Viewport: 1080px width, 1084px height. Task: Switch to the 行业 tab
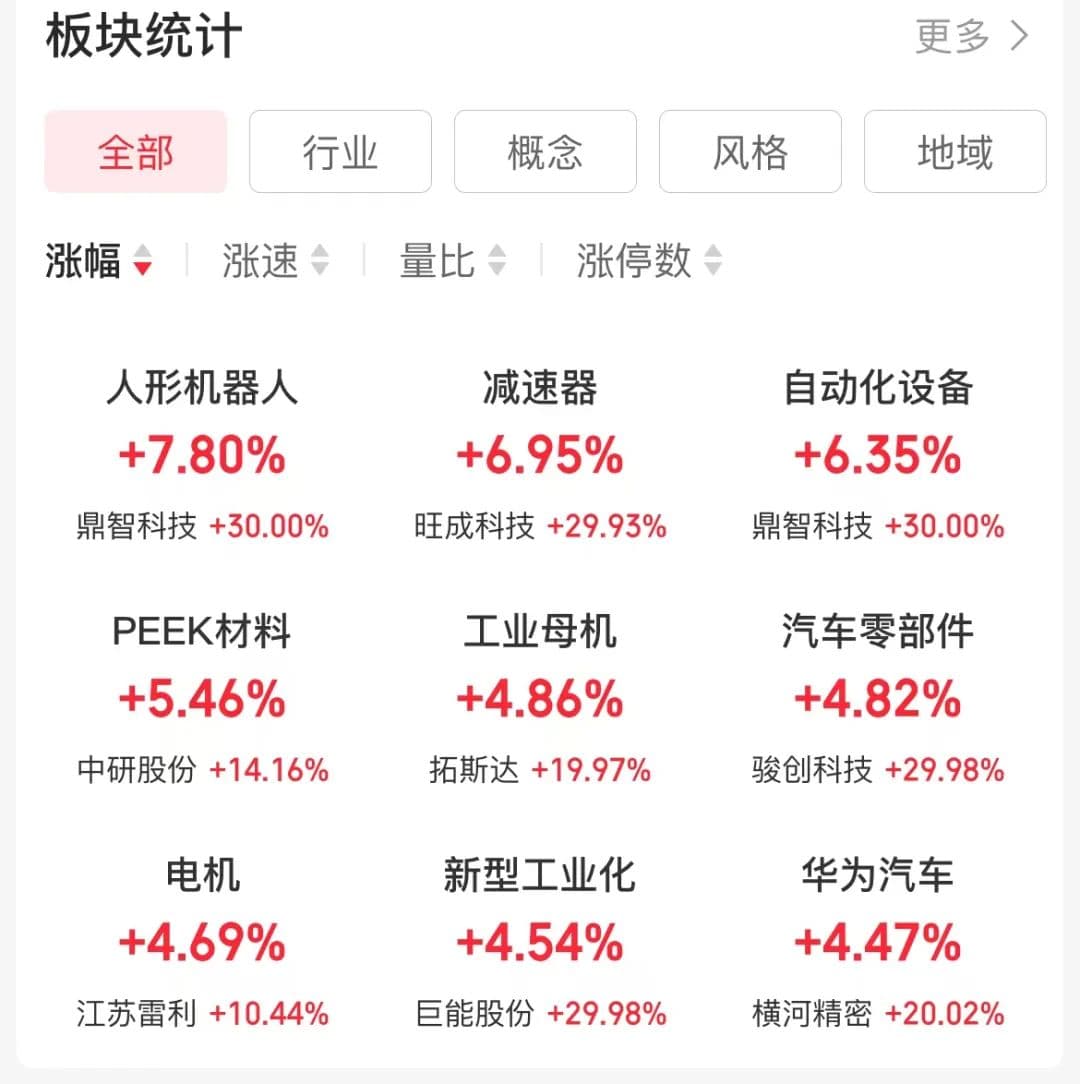(340, 152)
